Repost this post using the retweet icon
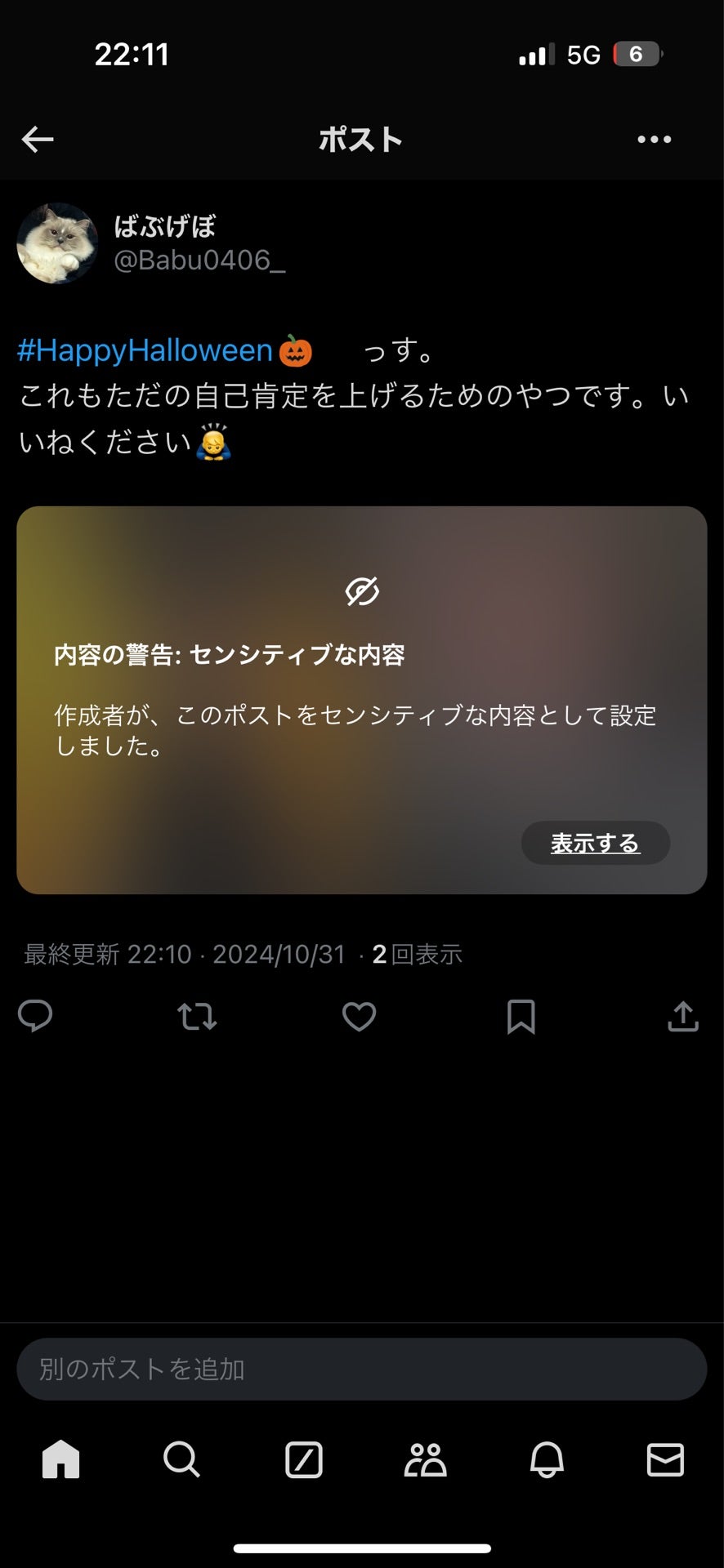The image size is (724, 1568). (x=196, y=1016)
